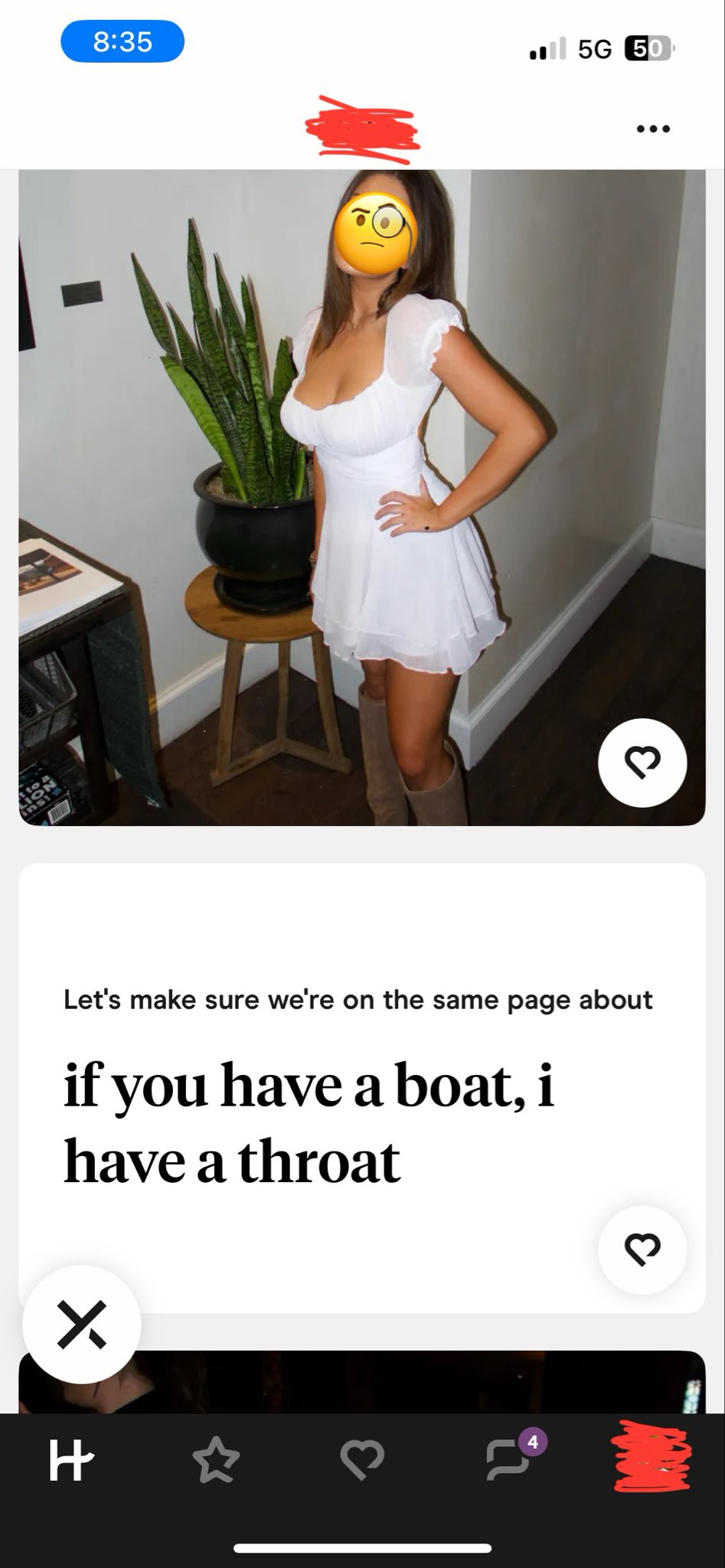
Task: Like the white dress photo
Action: 642,763
